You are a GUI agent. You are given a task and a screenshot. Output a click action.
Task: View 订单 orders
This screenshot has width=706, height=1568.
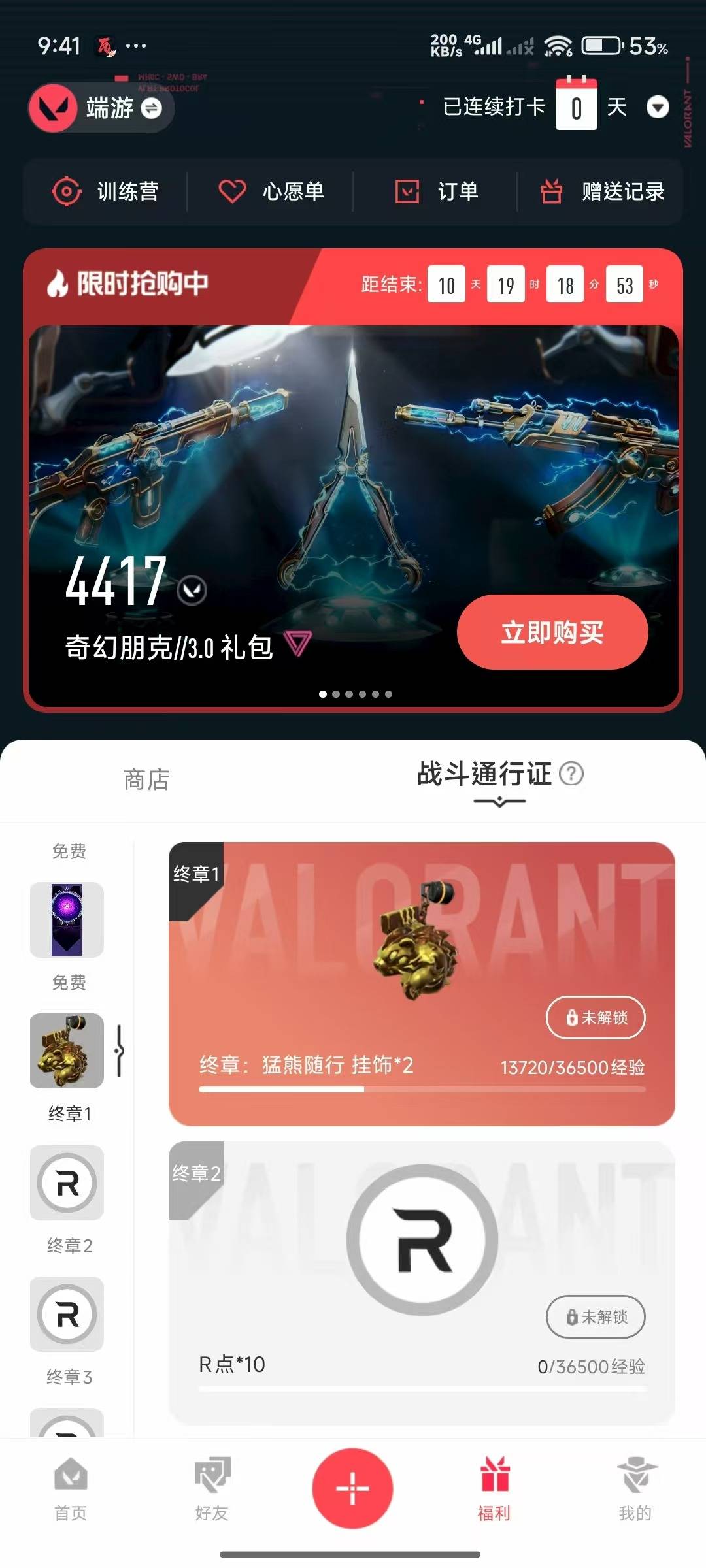pos(436,191)
